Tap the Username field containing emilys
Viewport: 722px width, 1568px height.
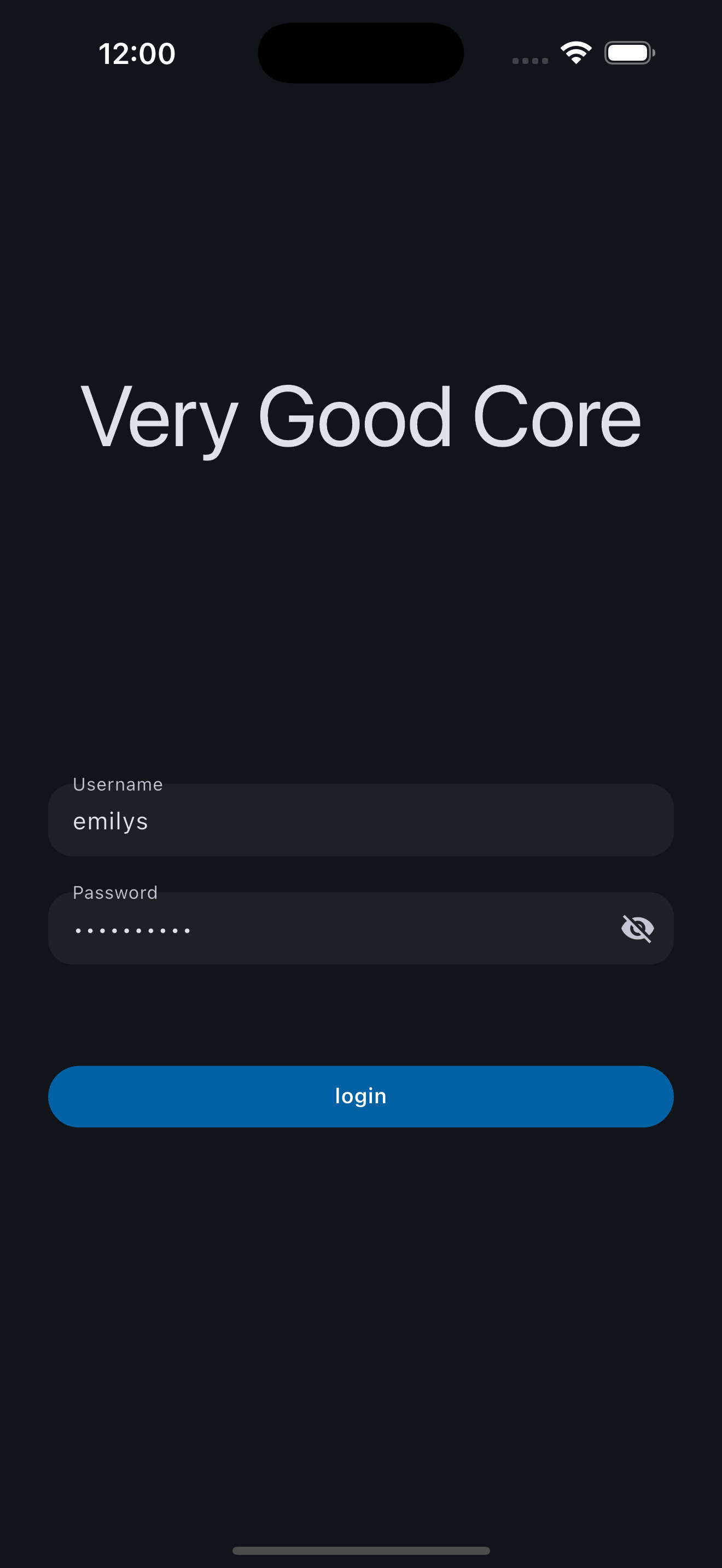coord(360,821)
